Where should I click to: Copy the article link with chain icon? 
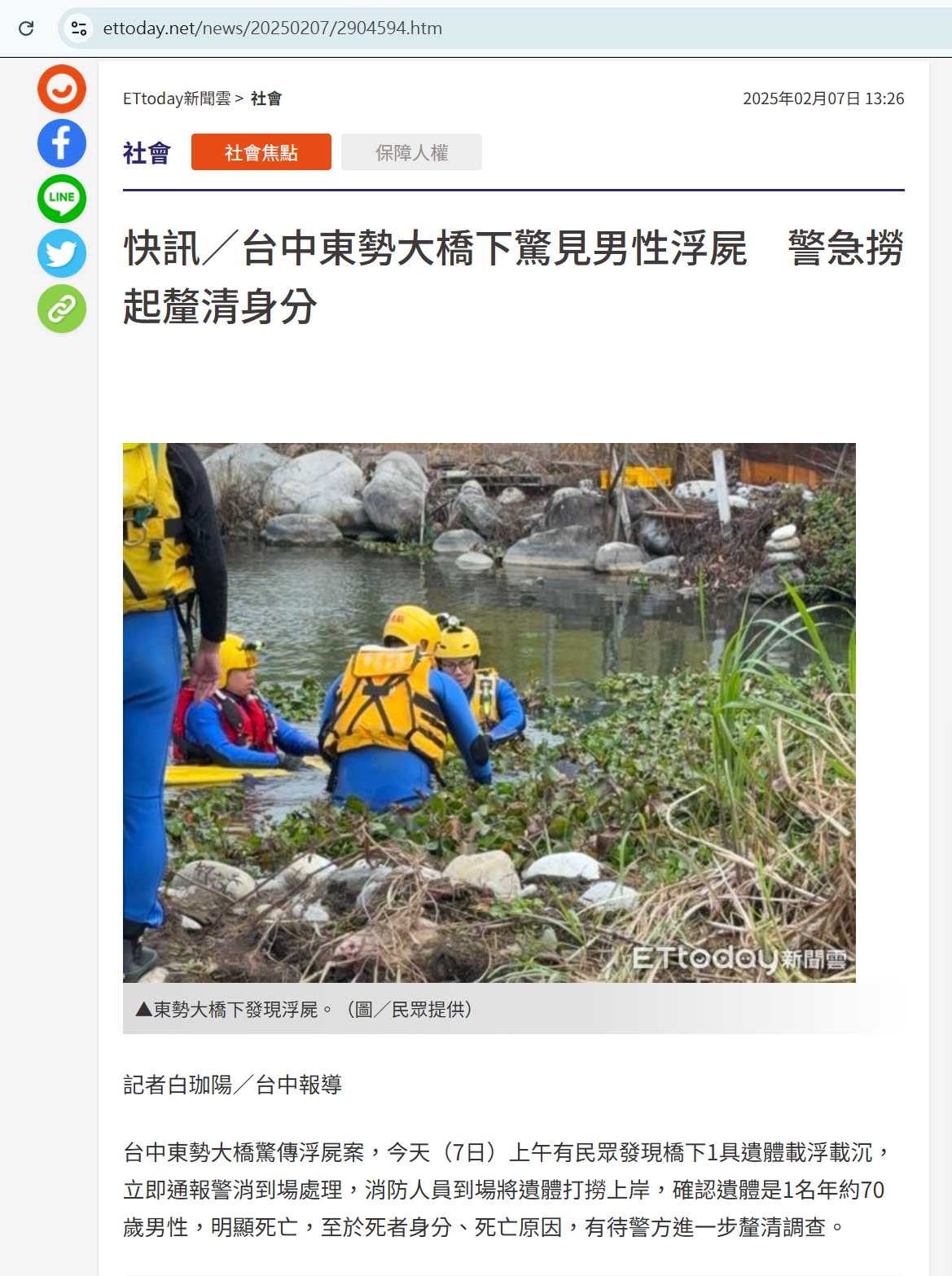[x=62, y=309]
